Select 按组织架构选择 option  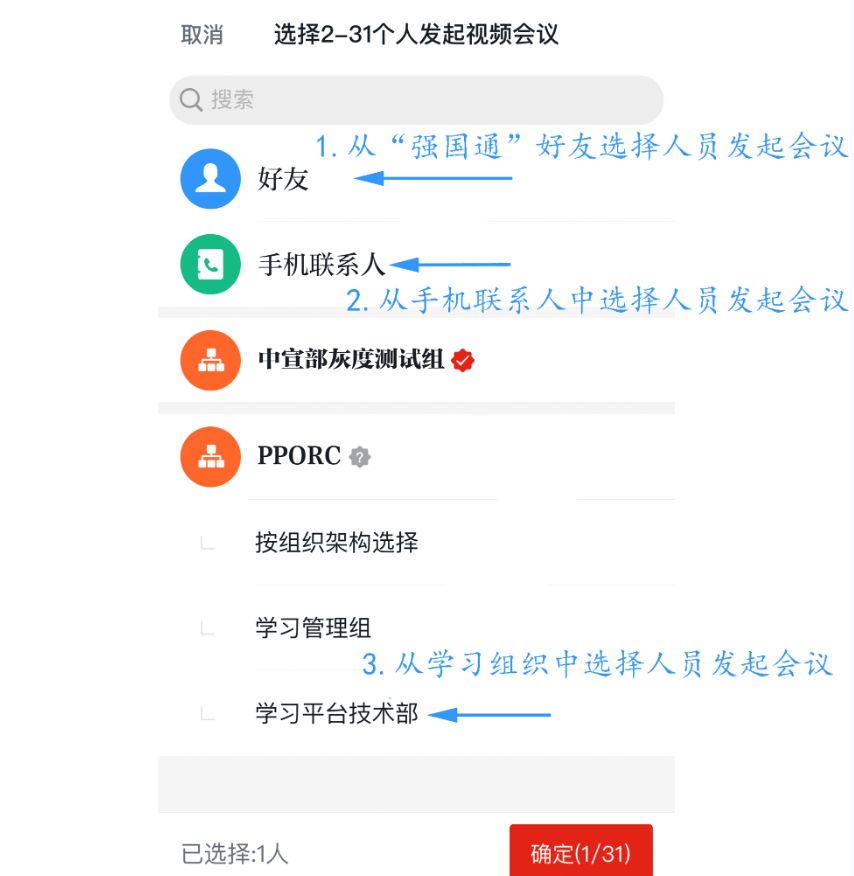336,543
